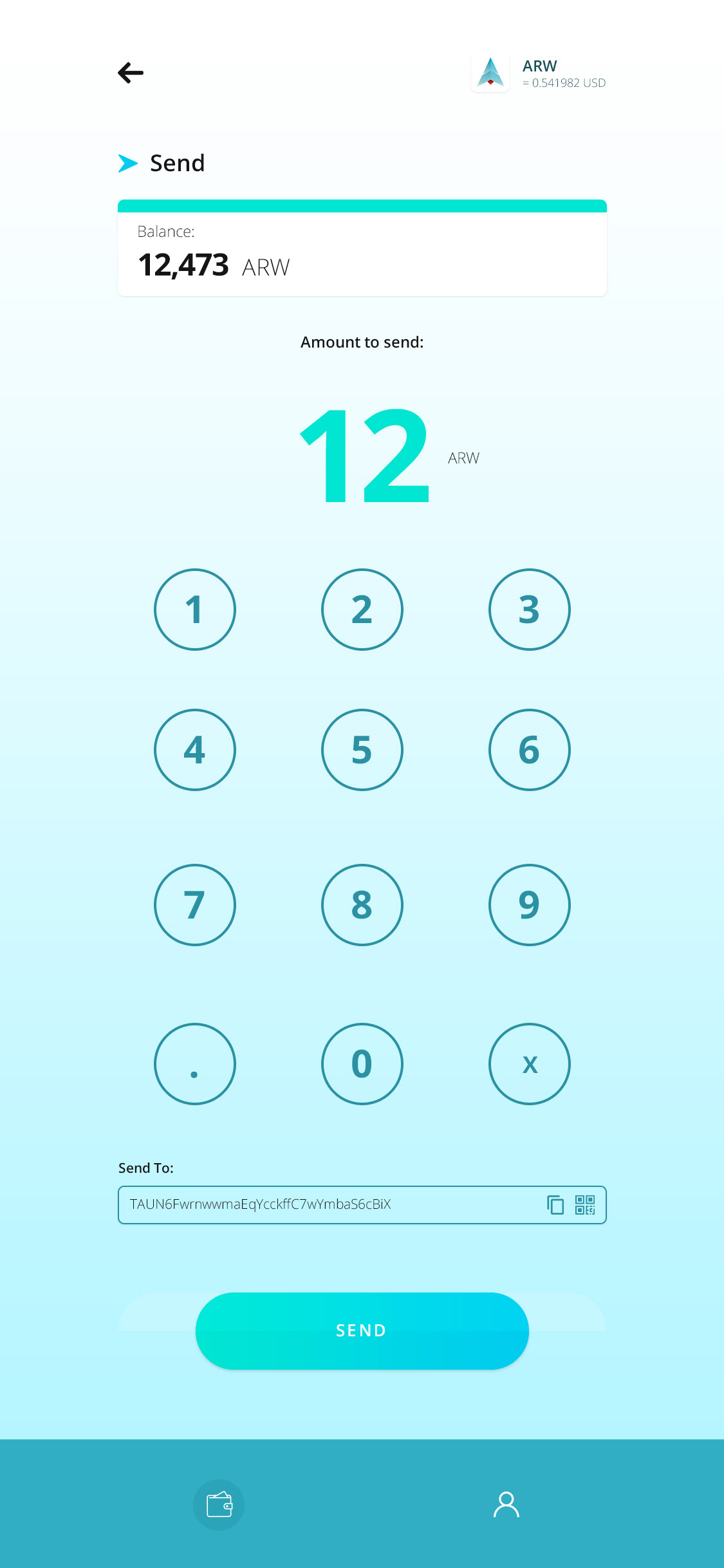This screenshot has width=724, height=1568.
Task: Enter digit 1 on the keypad
Action: pyautogui.click(x=195, y=610)
